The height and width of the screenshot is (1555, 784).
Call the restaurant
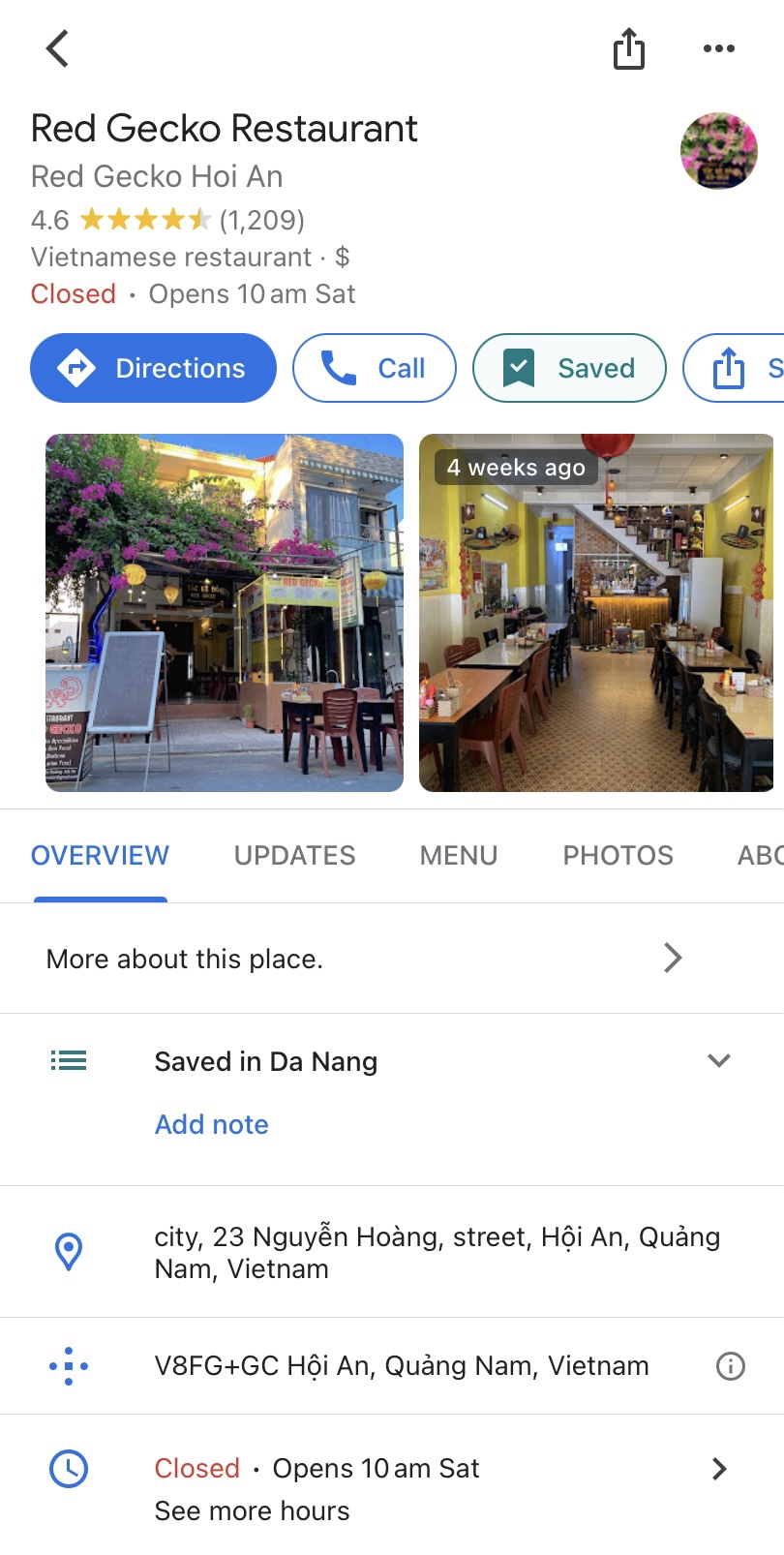coord(375,368)
